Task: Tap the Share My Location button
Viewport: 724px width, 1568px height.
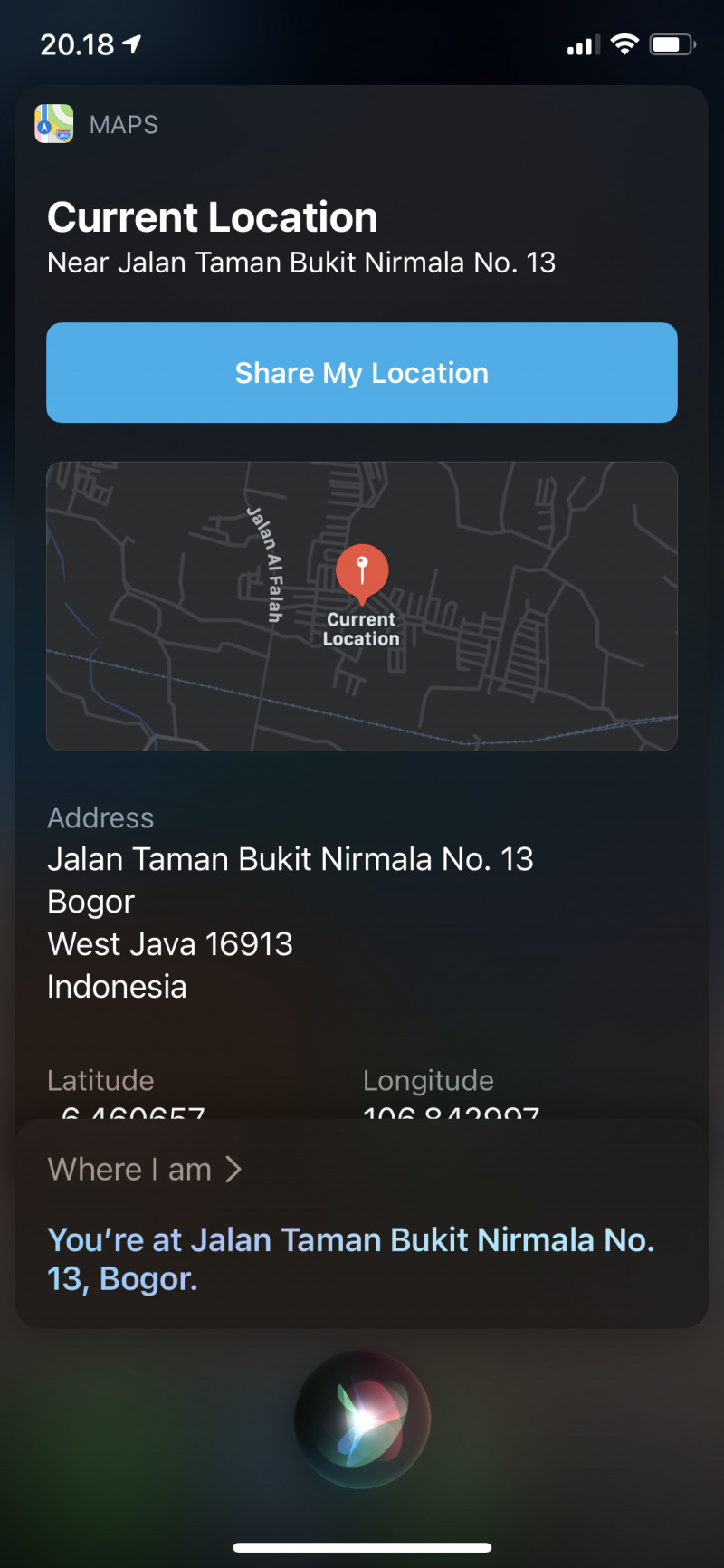Action: (361, 373)
